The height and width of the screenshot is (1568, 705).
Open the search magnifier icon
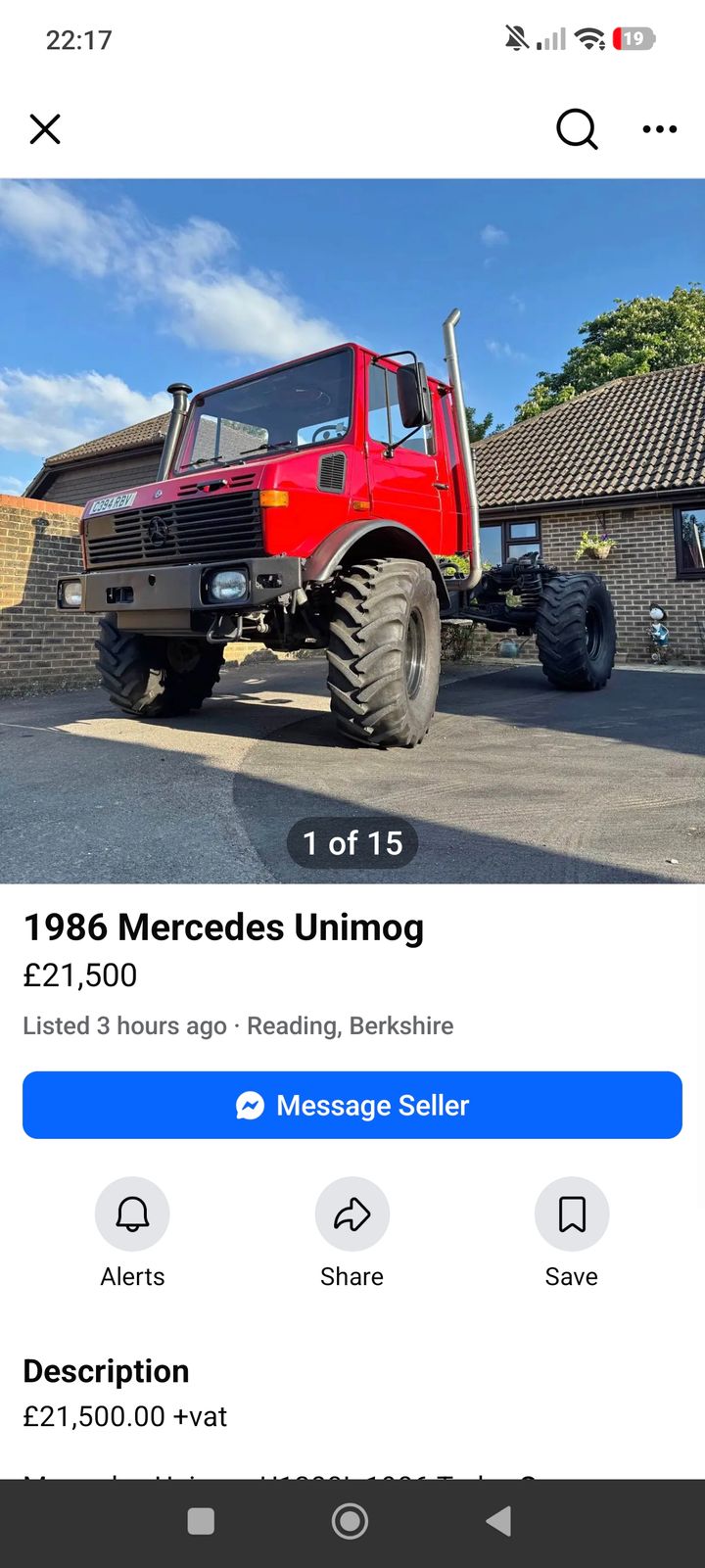(x=577, y=129)
